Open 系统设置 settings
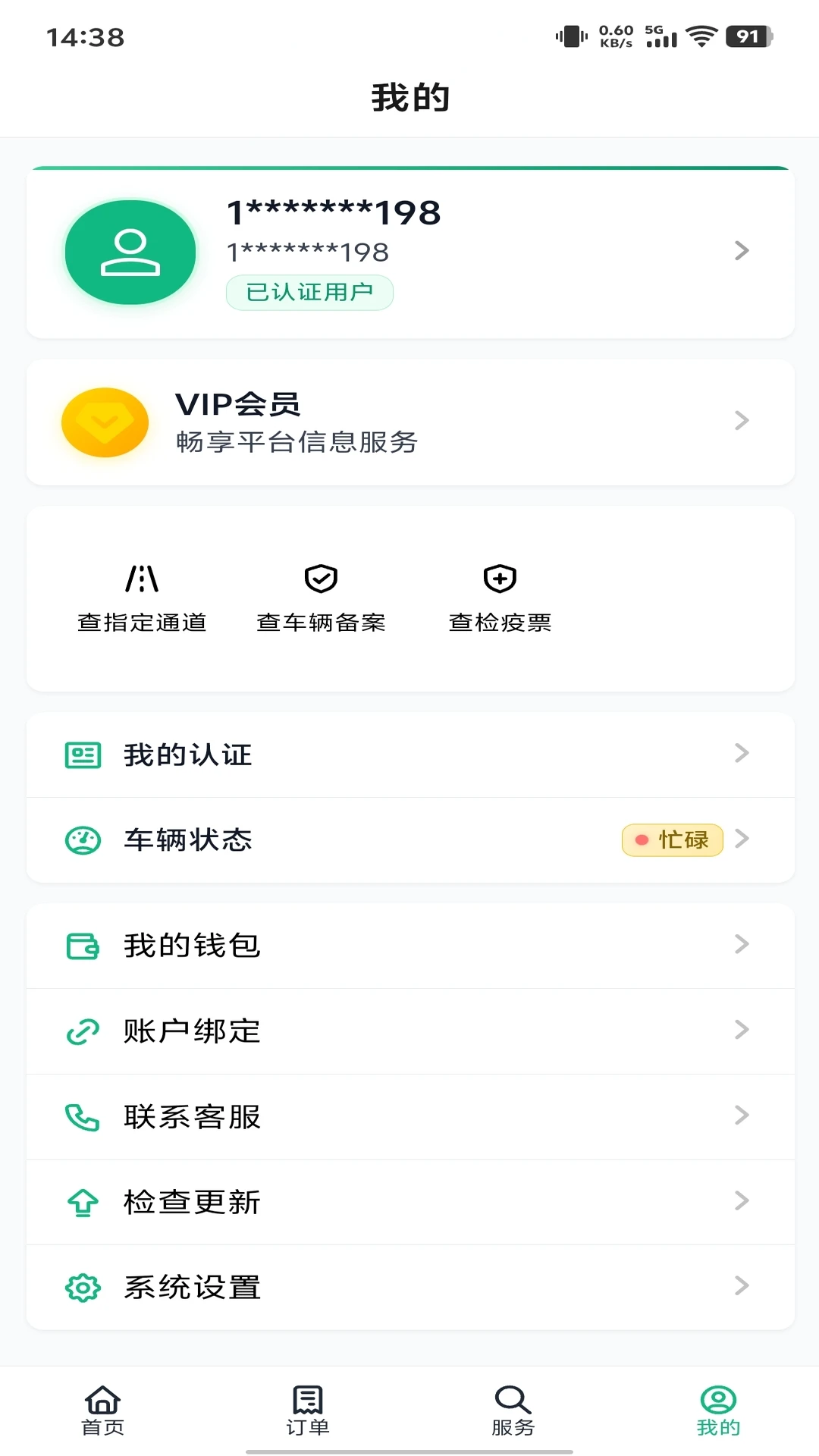This screenshot has width=819, height=1456. click(x=409, y=1287)
